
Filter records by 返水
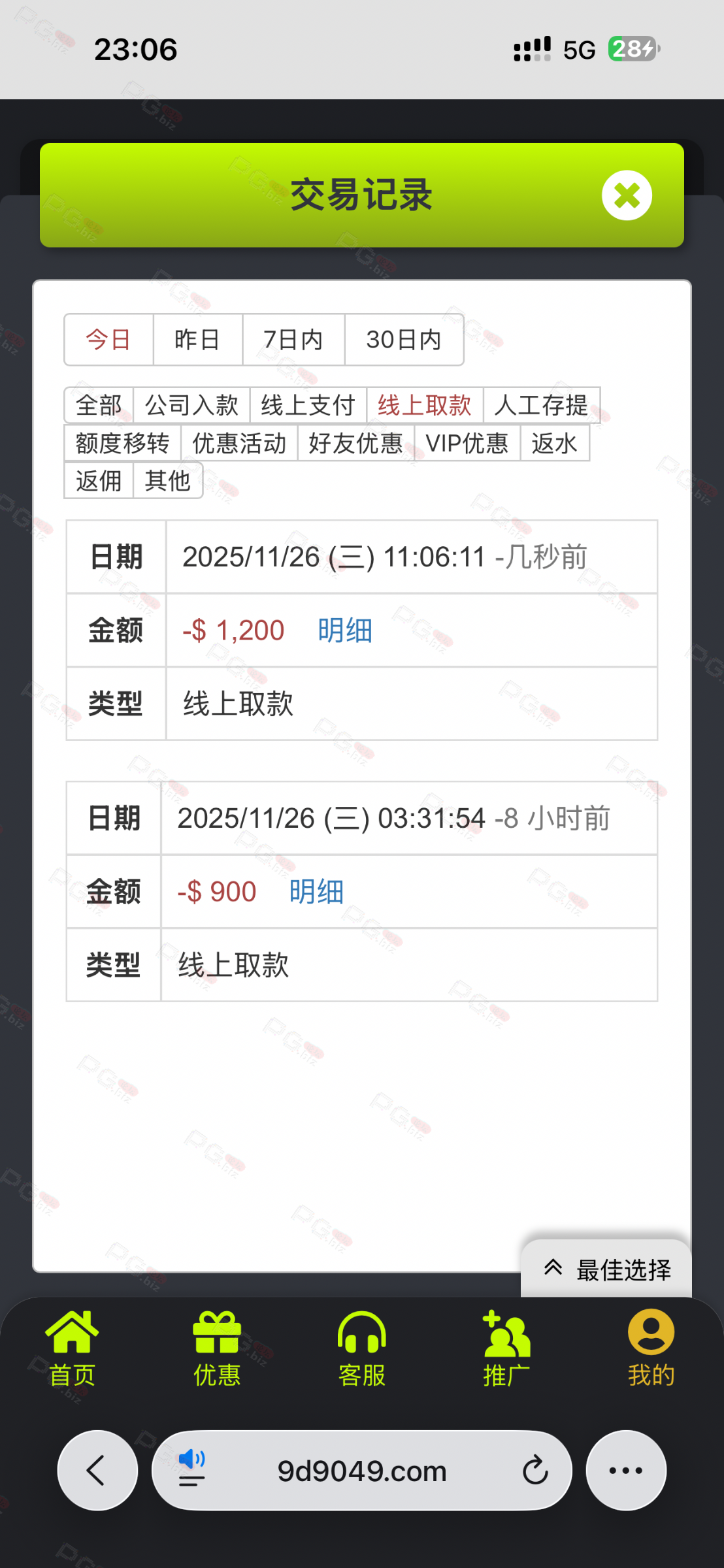pyautogui.click(x=554, y=444)
